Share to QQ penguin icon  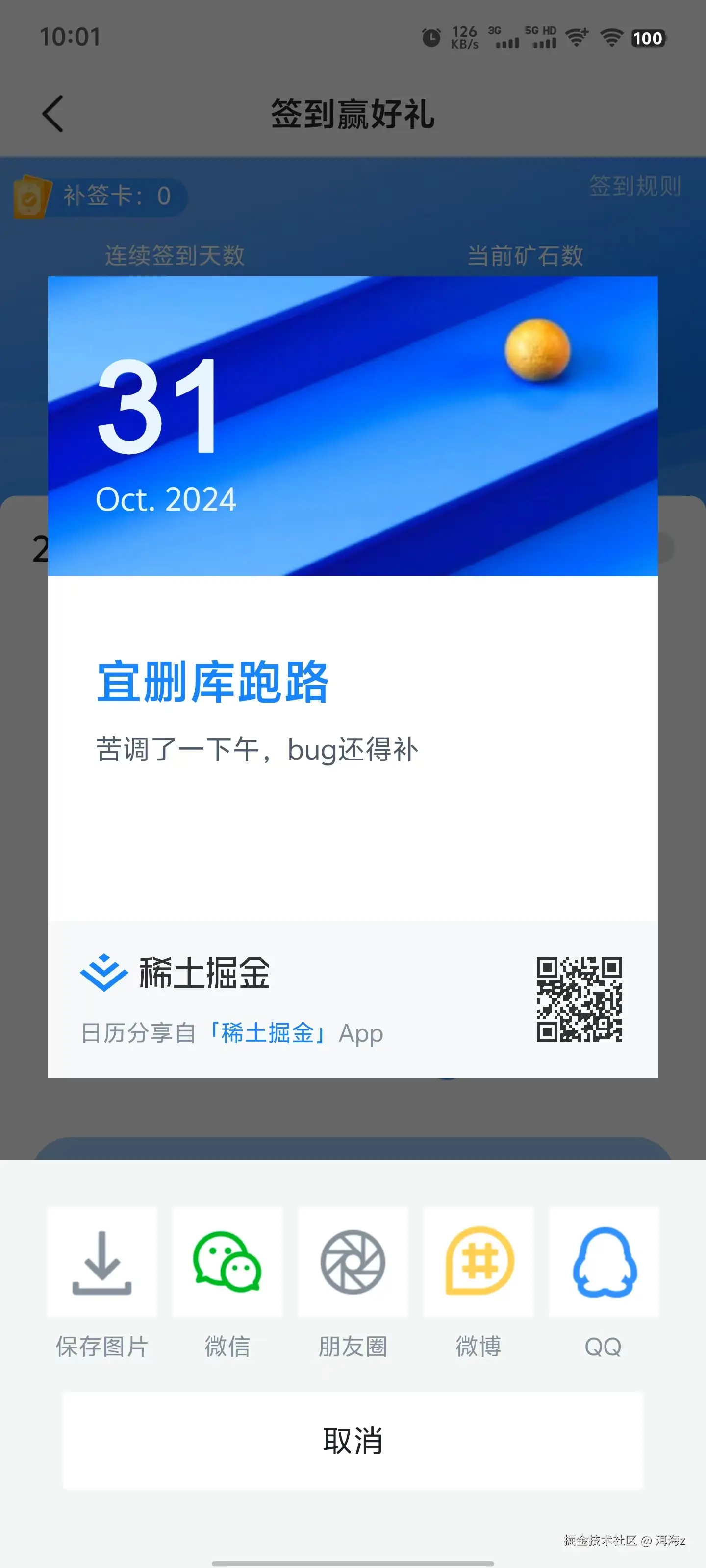[604, 1261]
